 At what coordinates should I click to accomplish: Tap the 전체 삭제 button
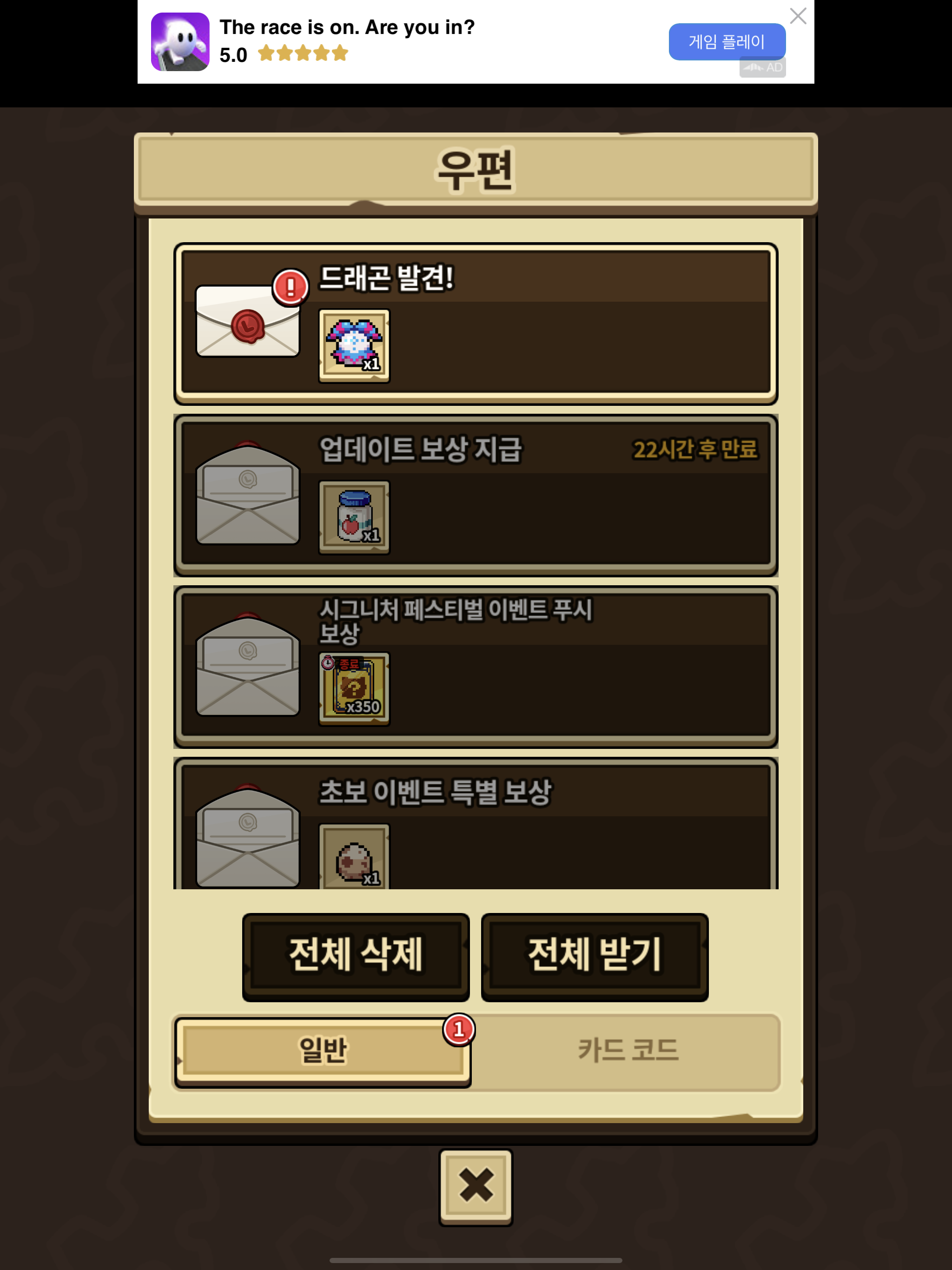click(x=356, y=957)
